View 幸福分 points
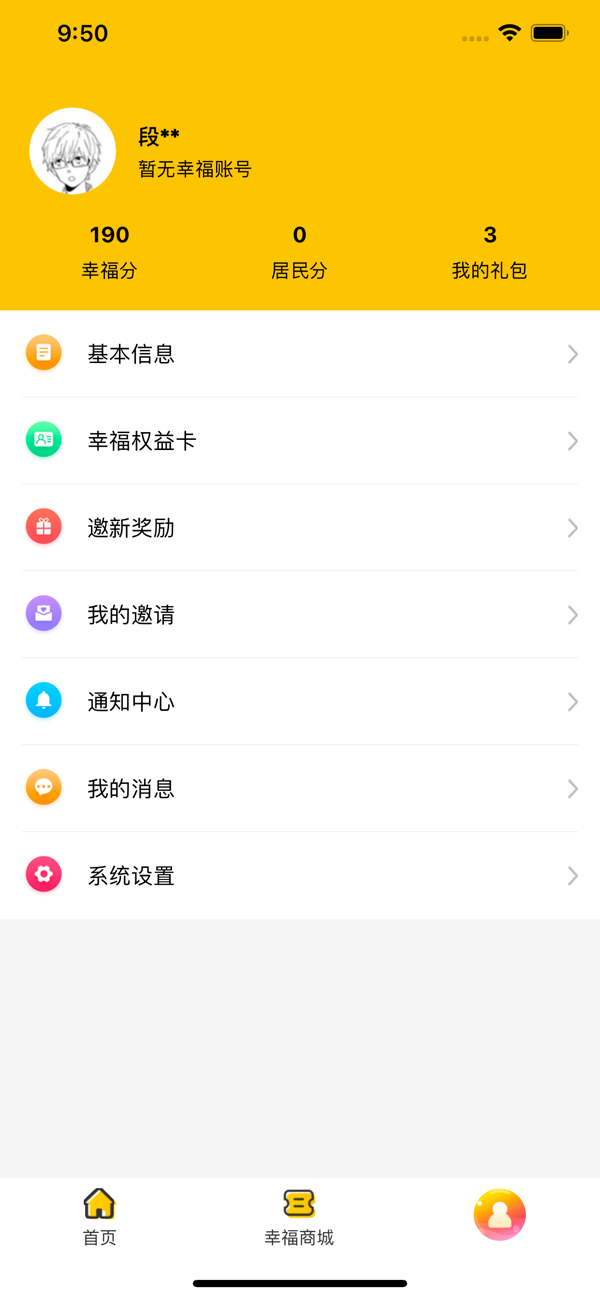 (109, 251)
